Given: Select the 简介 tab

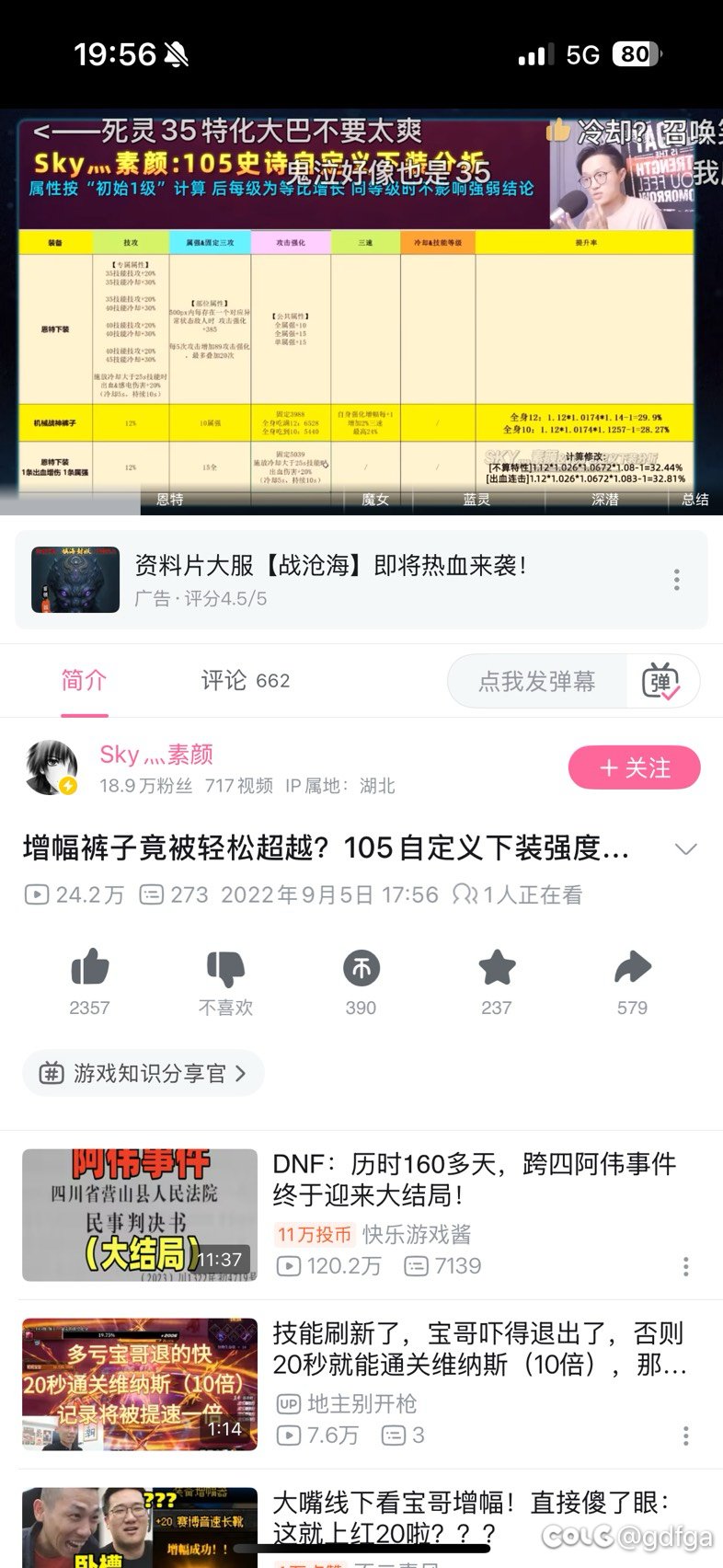Looking at the screenshot, I should point(84,681).
